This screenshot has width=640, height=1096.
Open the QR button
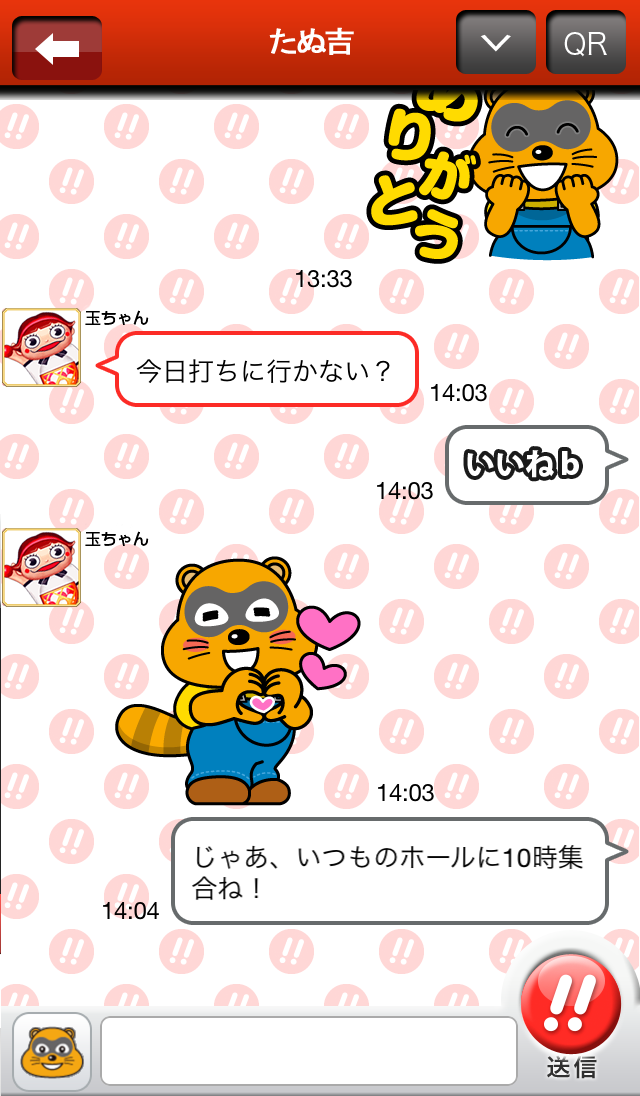585,44
